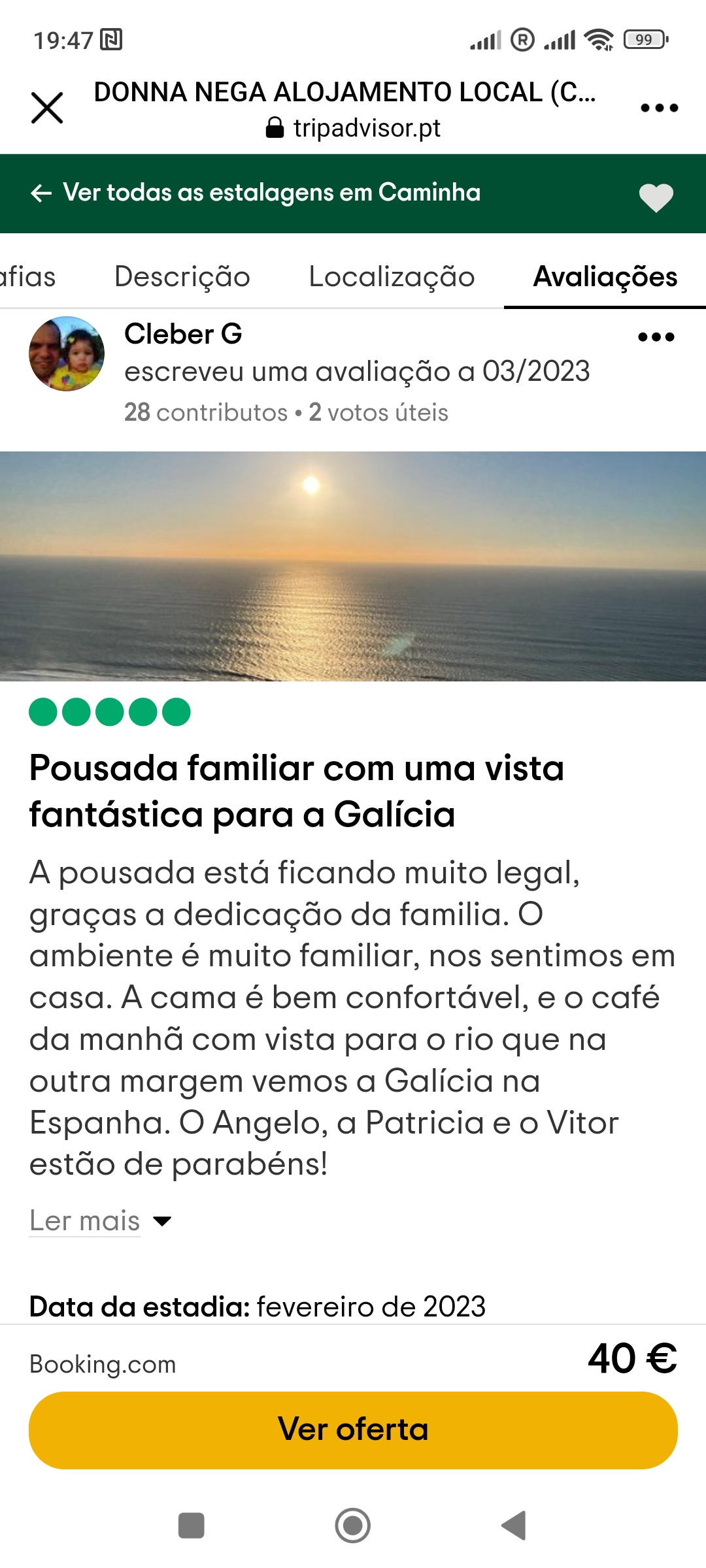This screenshot has height=1568, width=706.
Task: Go back to all estalagens em Caminha
Action: pyautogui.click(x=255, y=193)
